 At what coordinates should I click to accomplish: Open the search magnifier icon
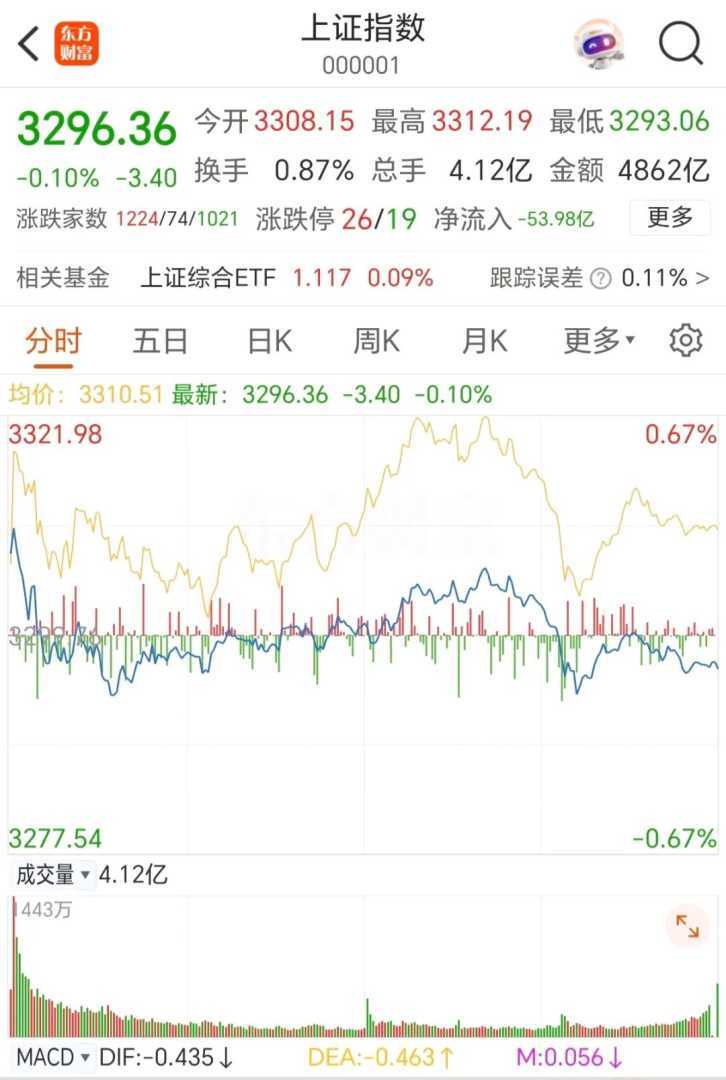(680, 43)
